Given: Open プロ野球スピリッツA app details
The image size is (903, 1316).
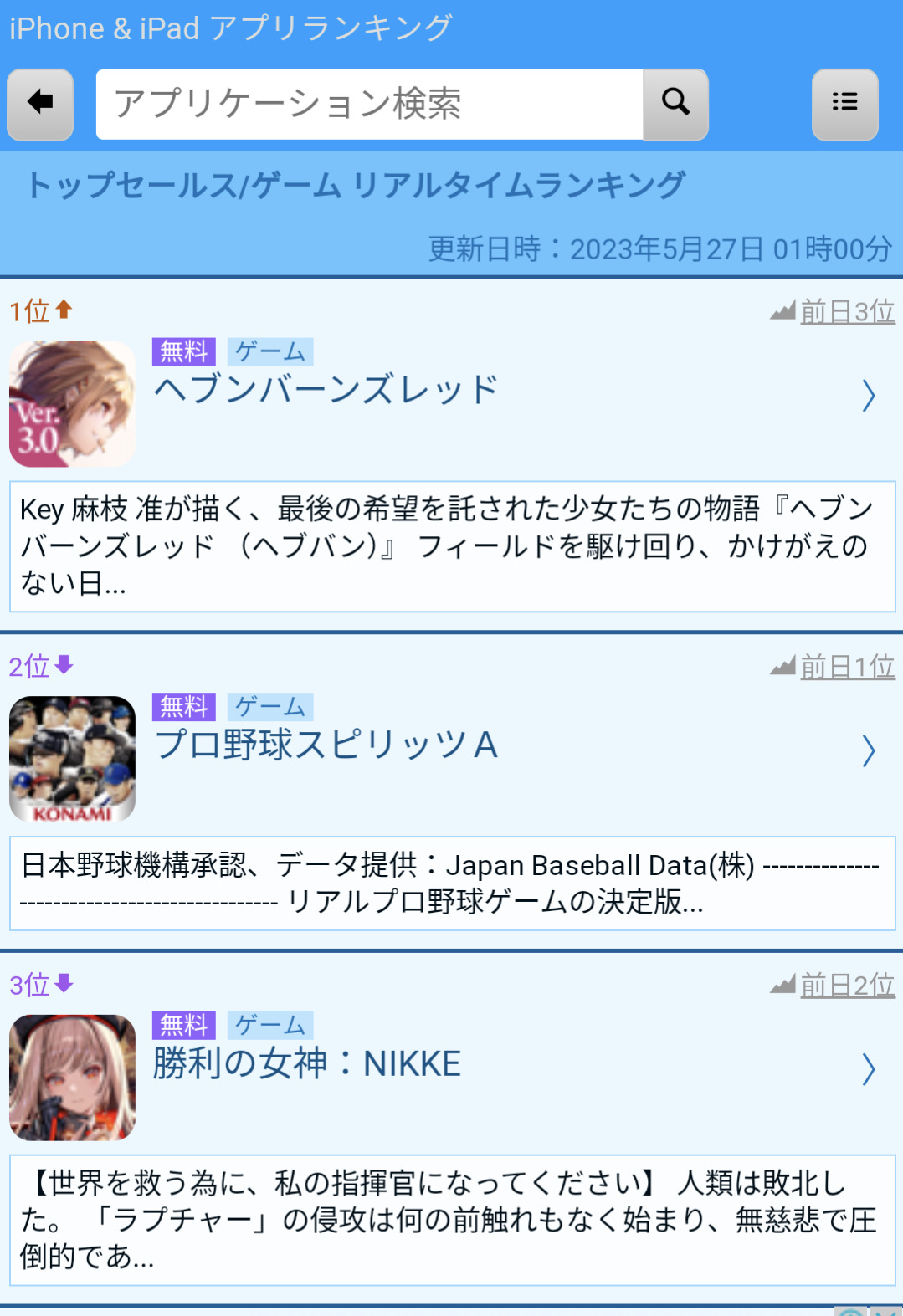Looking at the screenshot, I should 326,745.
